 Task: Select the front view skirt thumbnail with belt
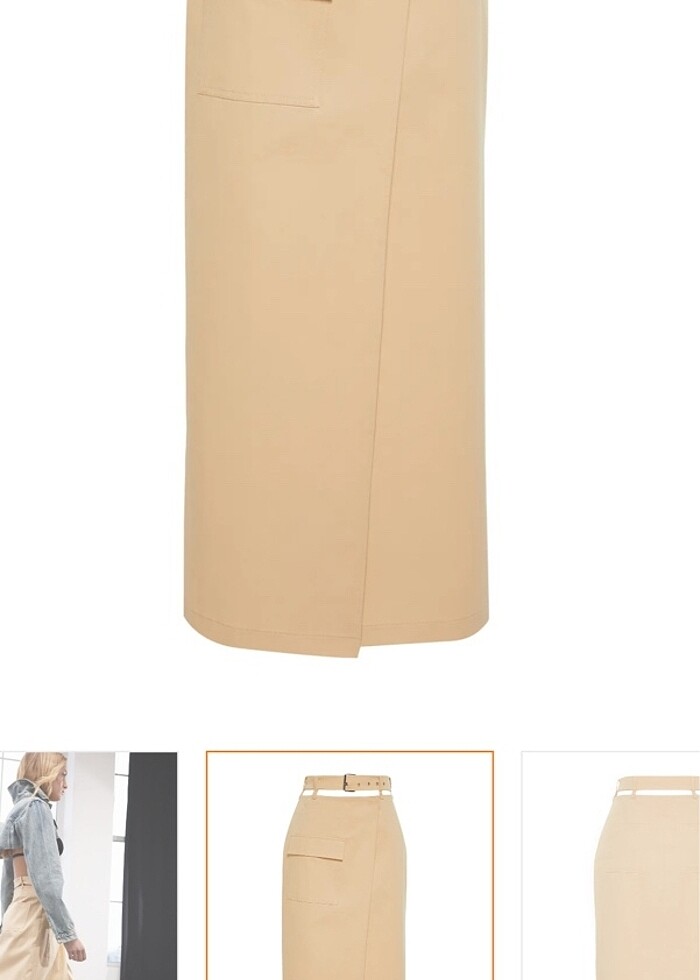pos(349,865)
